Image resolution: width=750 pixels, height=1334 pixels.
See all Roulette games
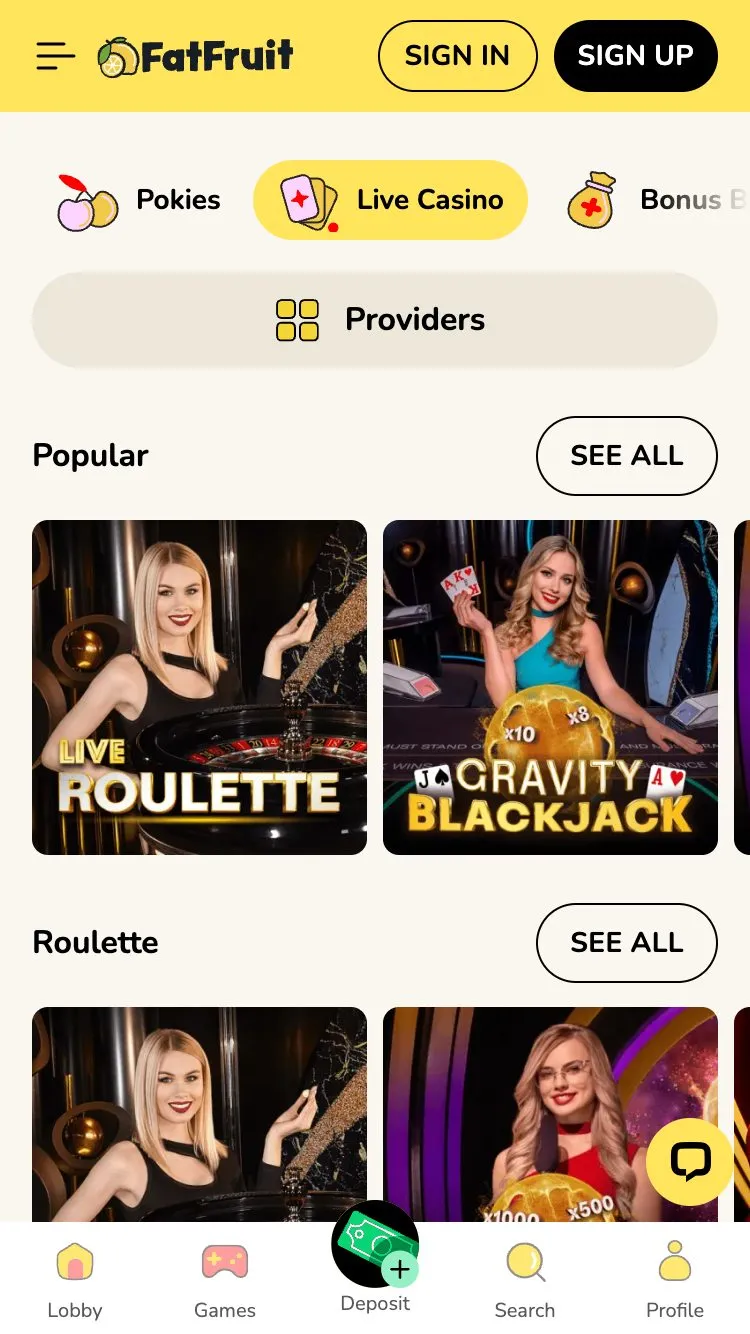[626, 943]
